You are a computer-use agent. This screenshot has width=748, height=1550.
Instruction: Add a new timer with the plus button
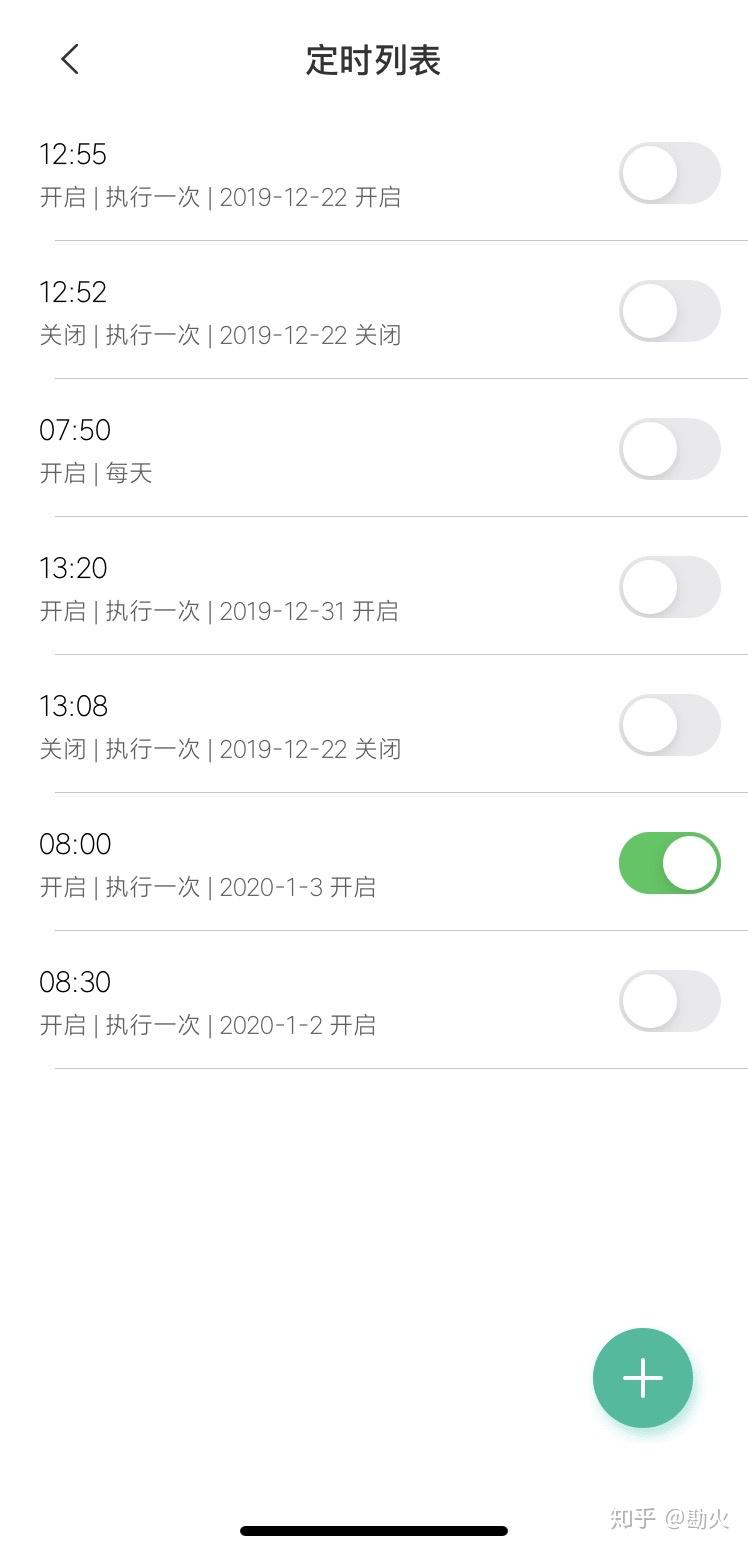coord(642,1377)
